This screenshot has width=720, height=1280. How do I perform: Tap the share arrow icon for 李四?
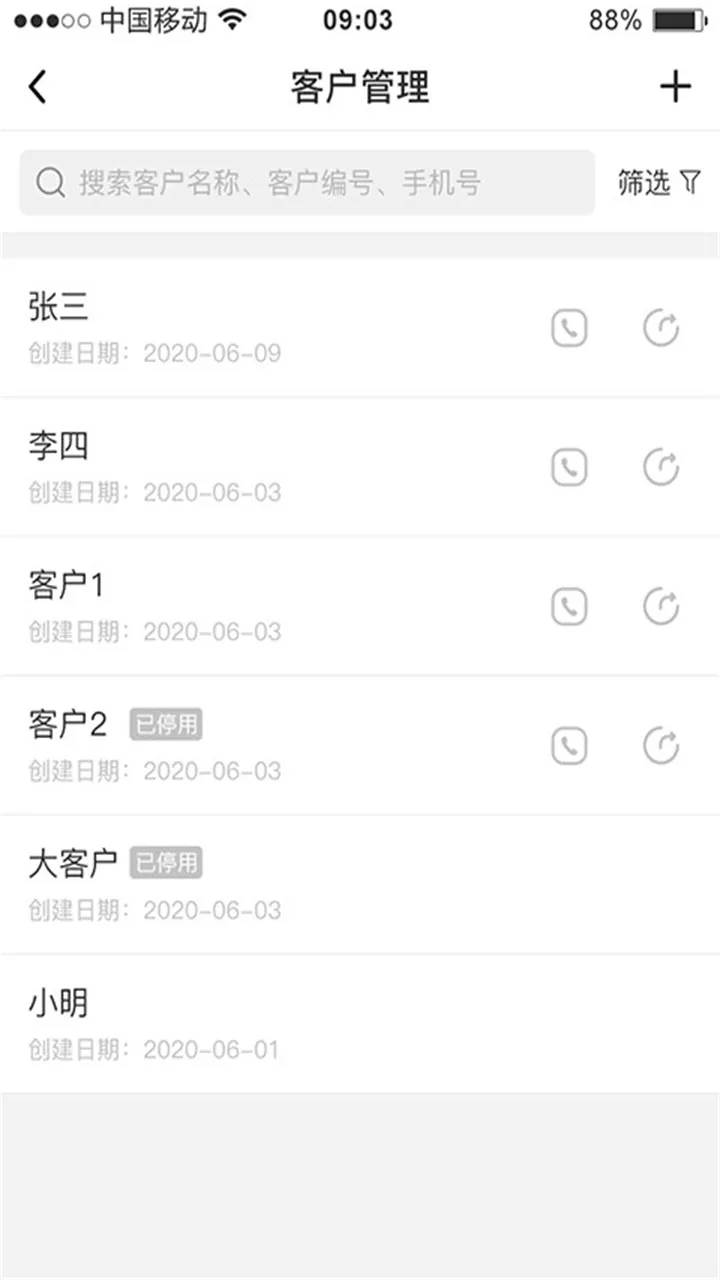click(x=661, y=467)
